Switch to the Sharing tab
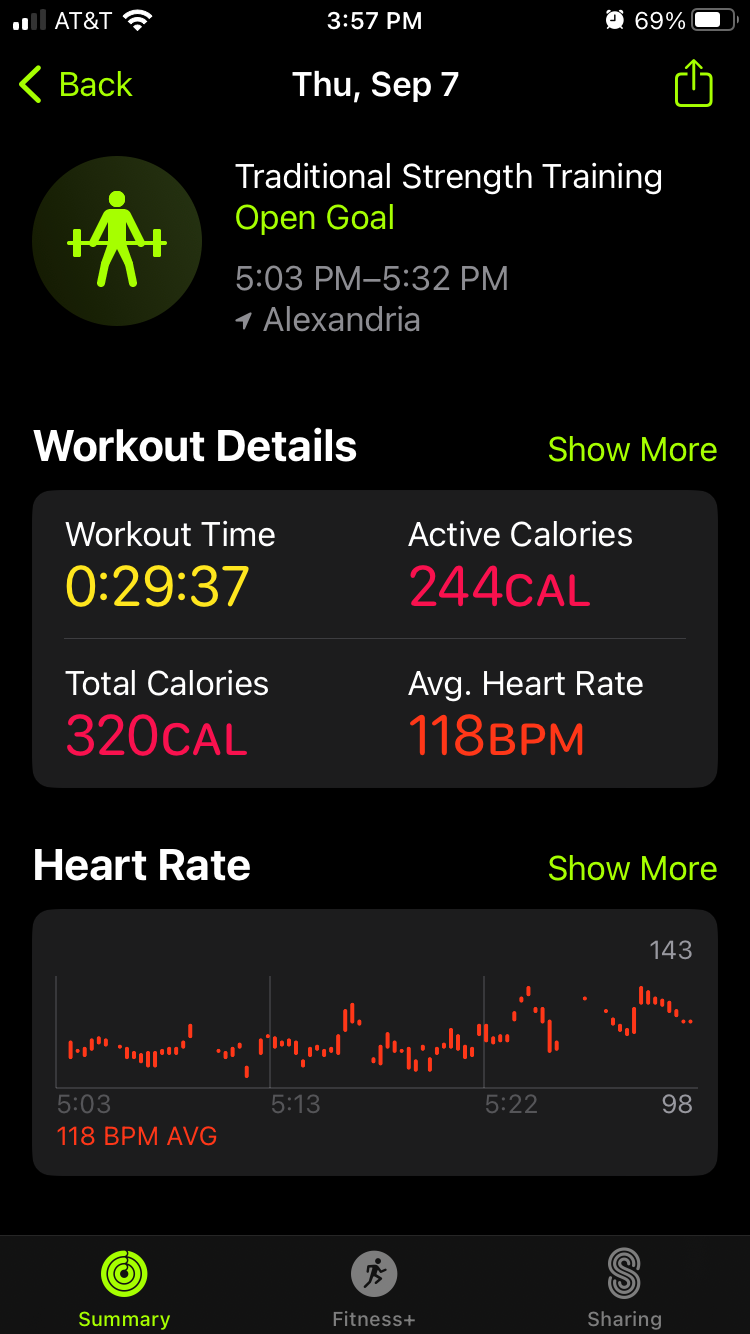 coord(624,1288)
